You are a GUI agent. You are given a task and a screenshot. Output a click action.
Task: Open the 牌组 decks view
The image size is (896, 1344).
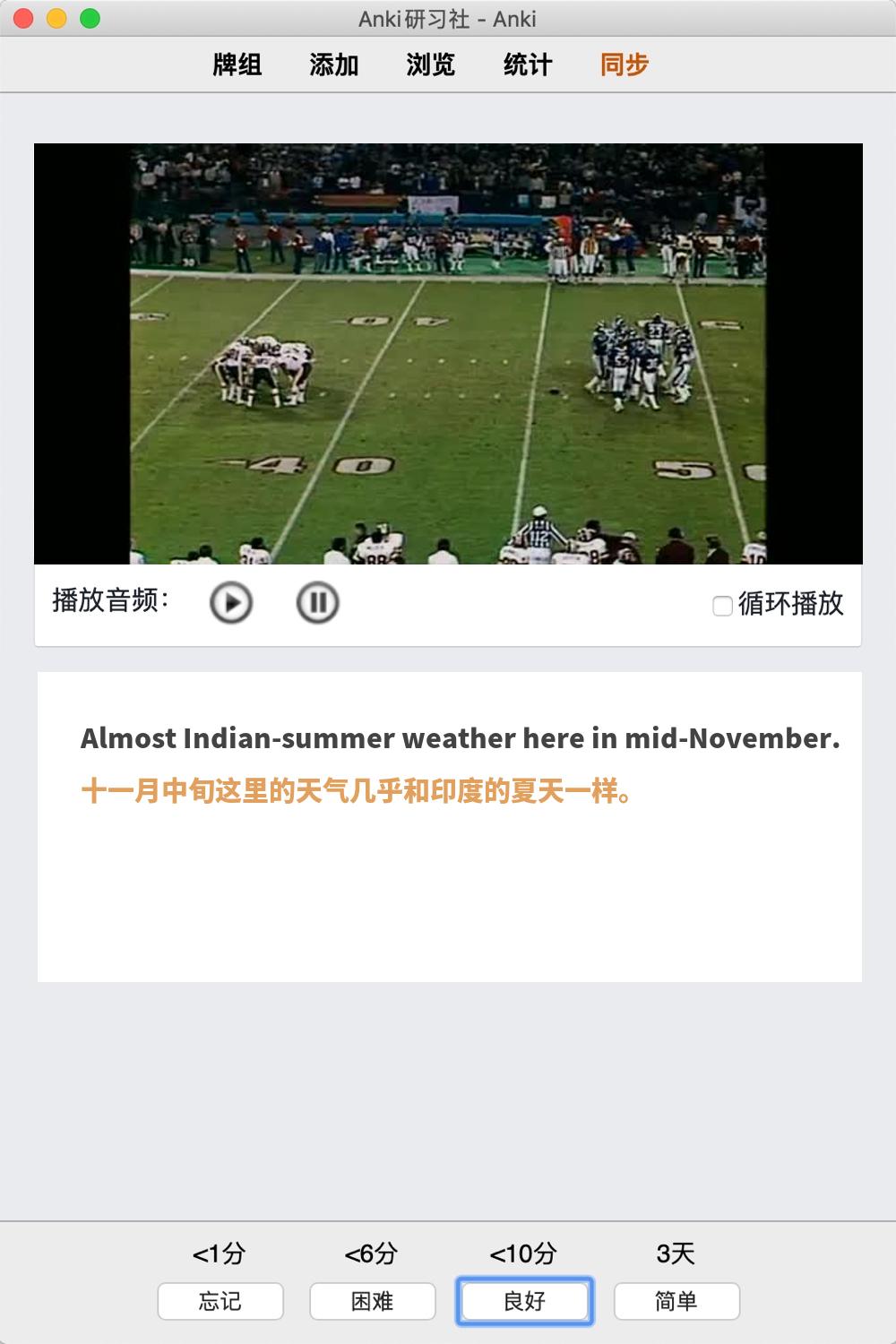tap(237, 65)
